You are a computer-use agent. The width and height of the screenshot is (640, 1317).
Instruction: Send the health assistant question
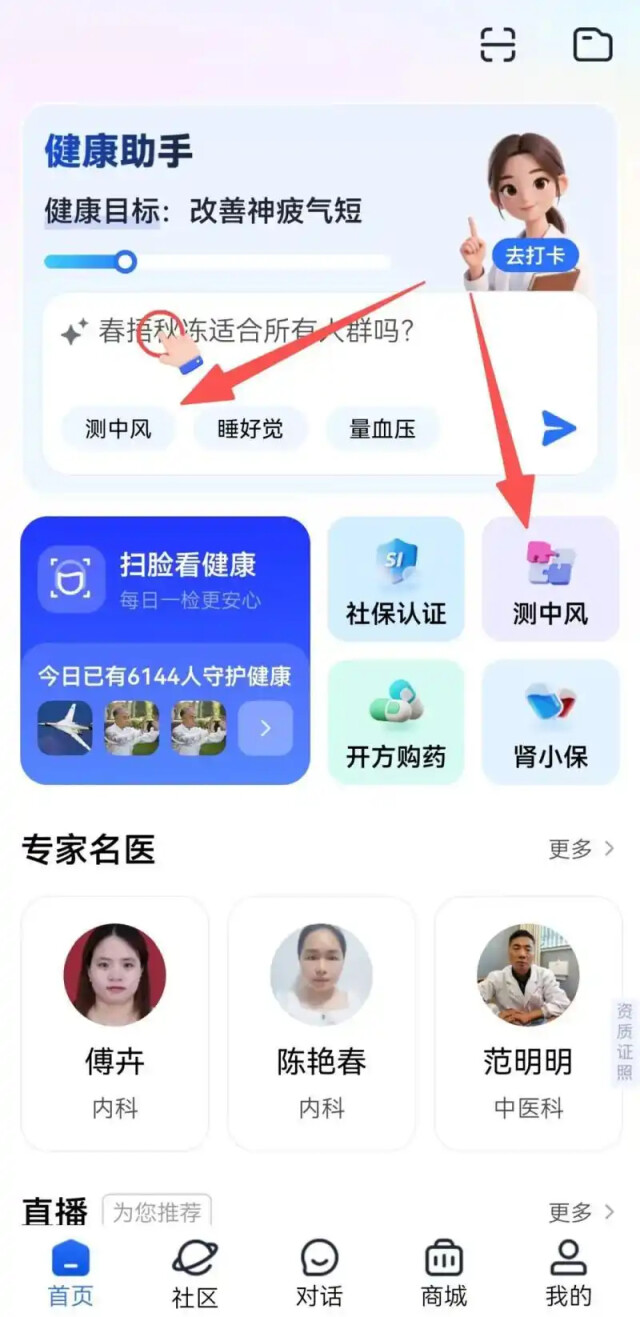[559, 428]
